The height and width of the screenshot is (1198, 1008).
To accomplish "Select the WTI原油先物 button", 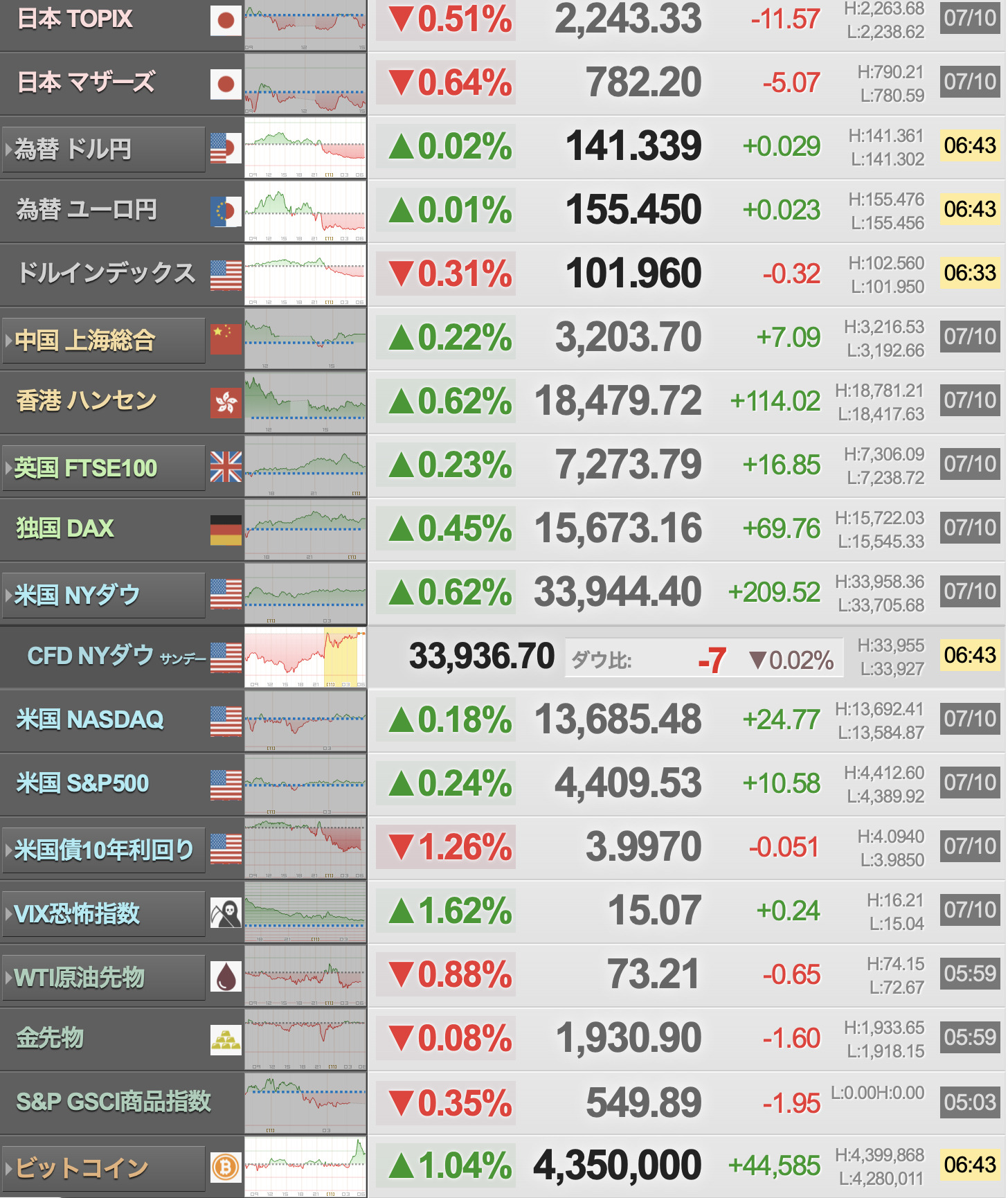I will (104, 977).
